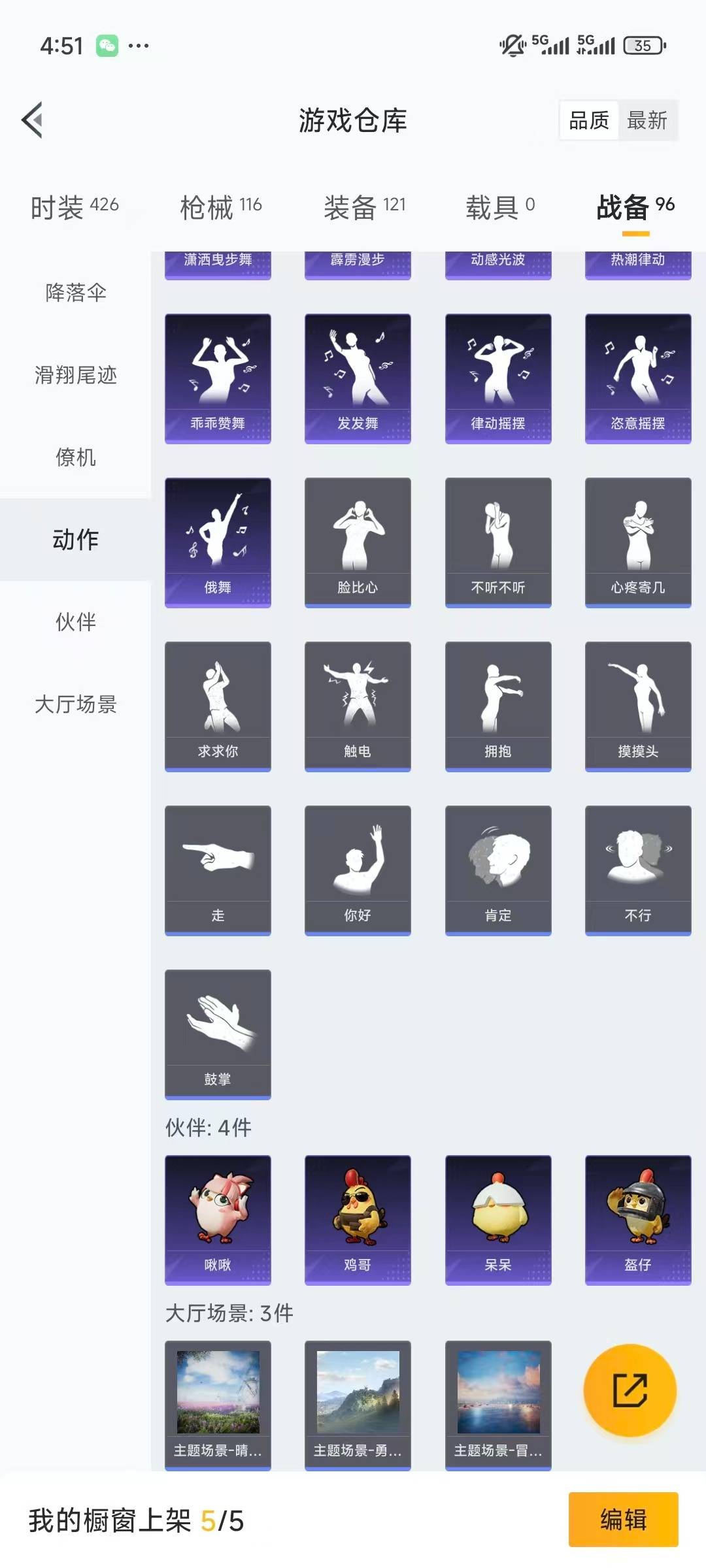Select 滑翔尾迹 in the side menu
The width and height of the screenshot is (706, 1568).
point(76,375)
